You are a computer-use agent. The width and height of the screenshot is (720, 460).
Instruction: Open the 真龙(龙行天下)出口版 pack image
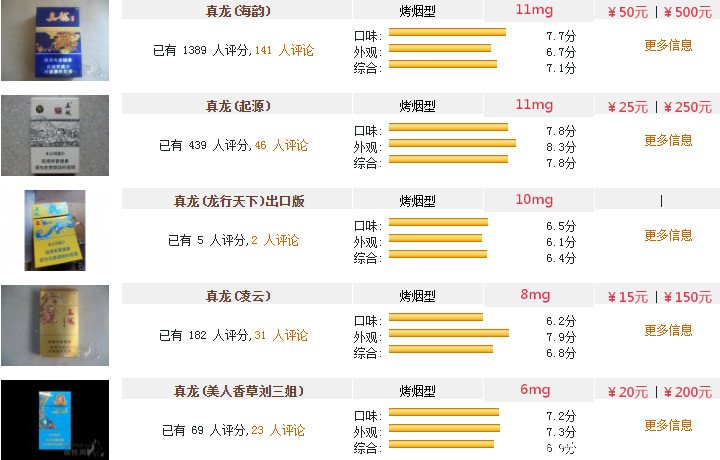(x=55, y=230)
